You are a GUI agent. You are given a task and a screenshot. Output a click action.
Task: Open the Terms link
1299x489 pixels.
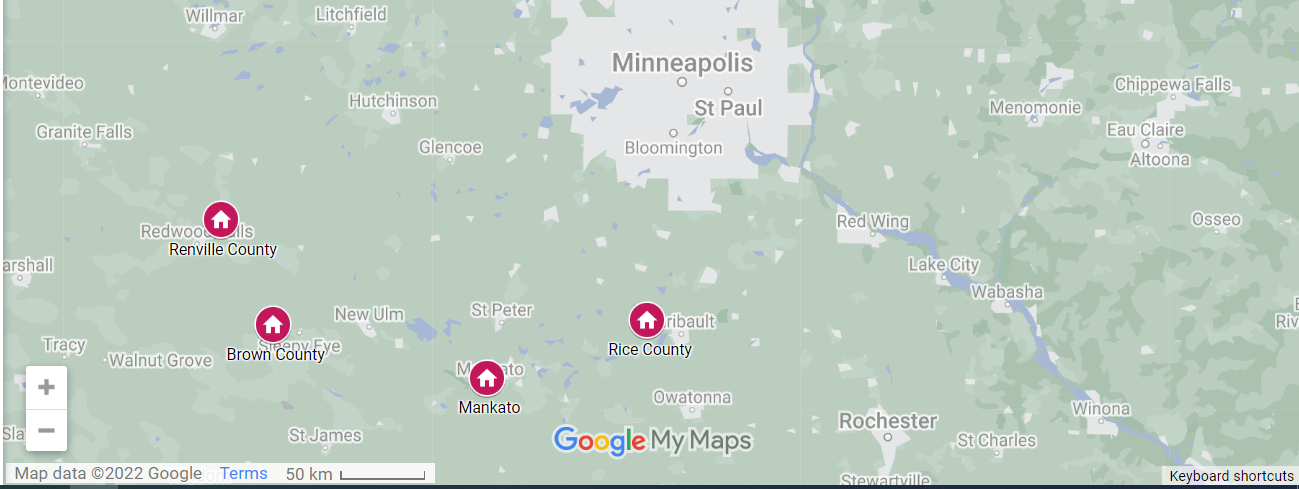click(x=244, y=474)
